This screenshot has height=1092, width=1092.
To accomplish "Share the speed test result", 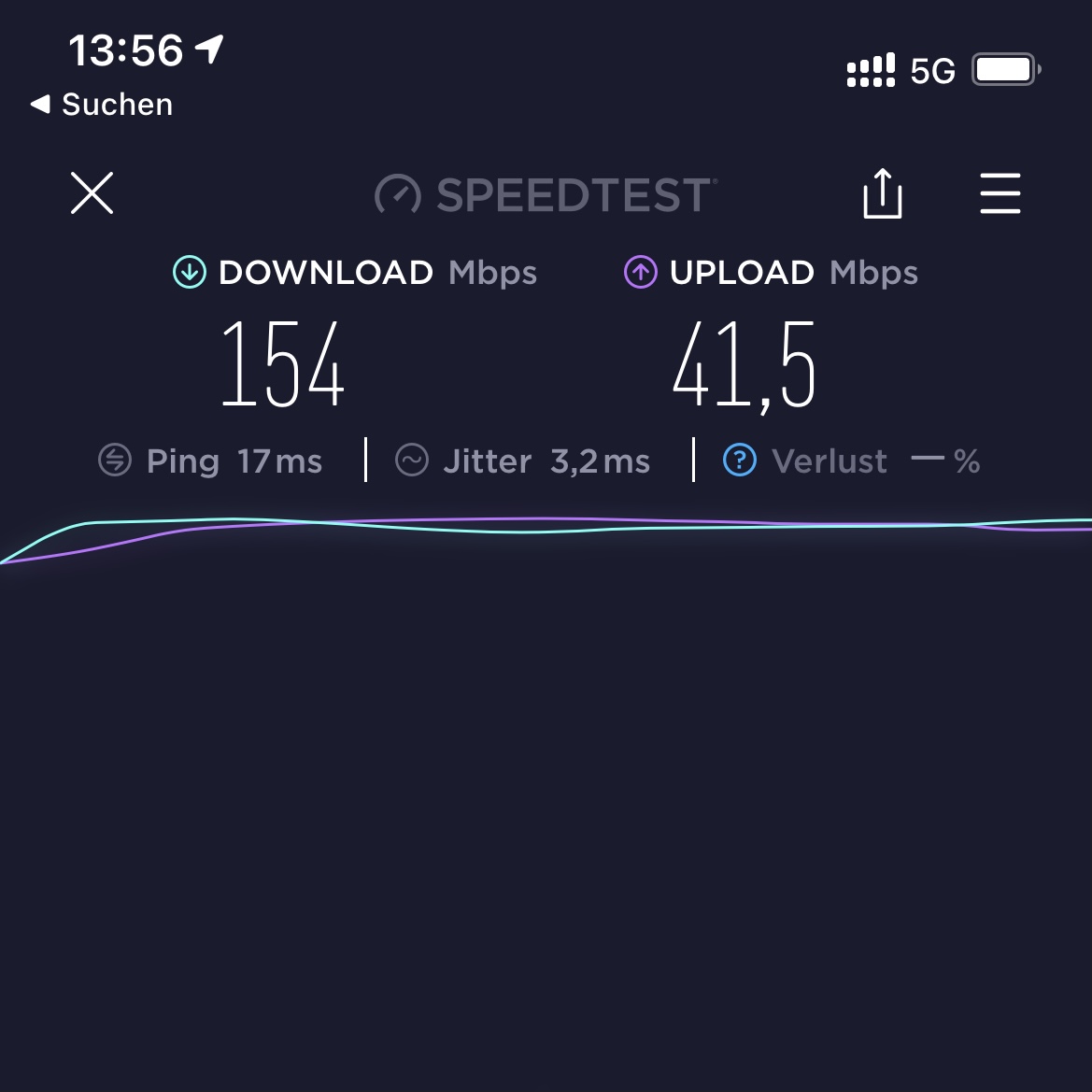I will 882,194.
